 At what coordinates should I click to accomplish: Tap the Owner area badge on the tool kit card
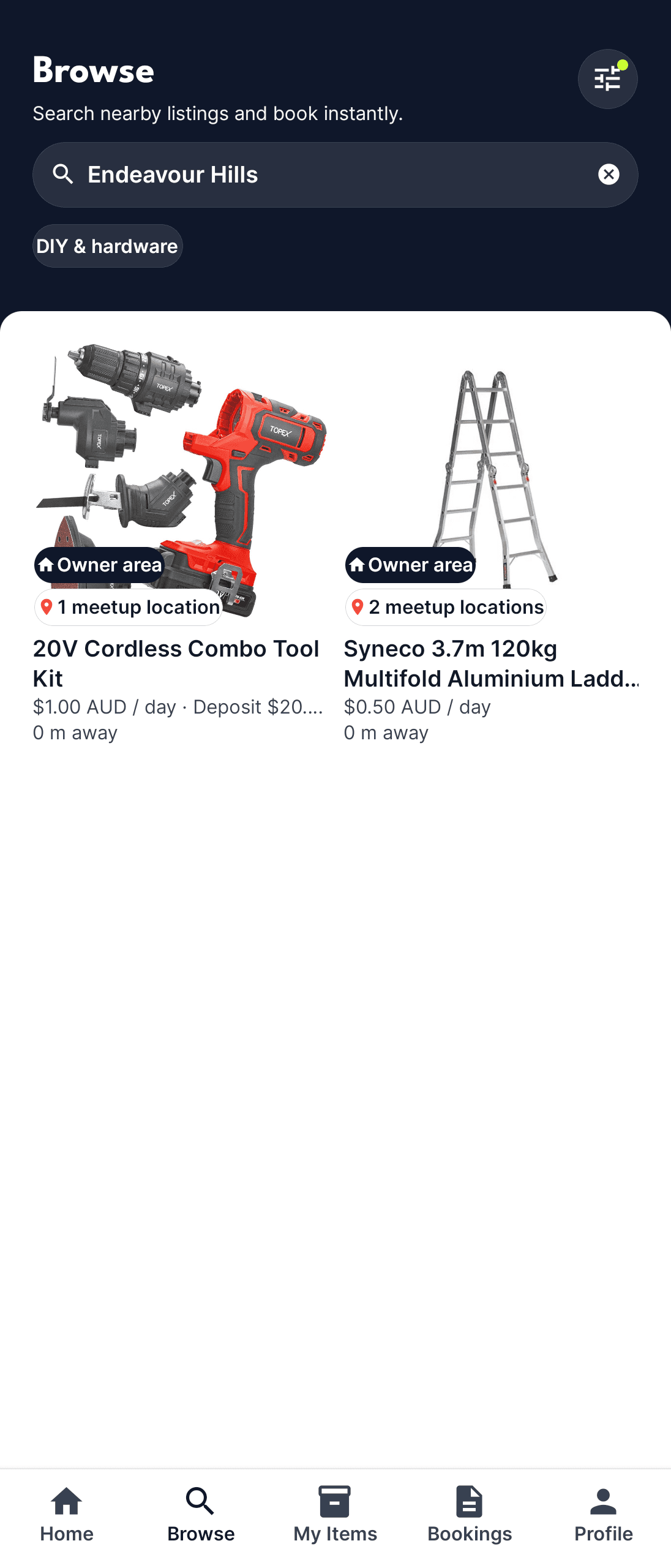98,565
